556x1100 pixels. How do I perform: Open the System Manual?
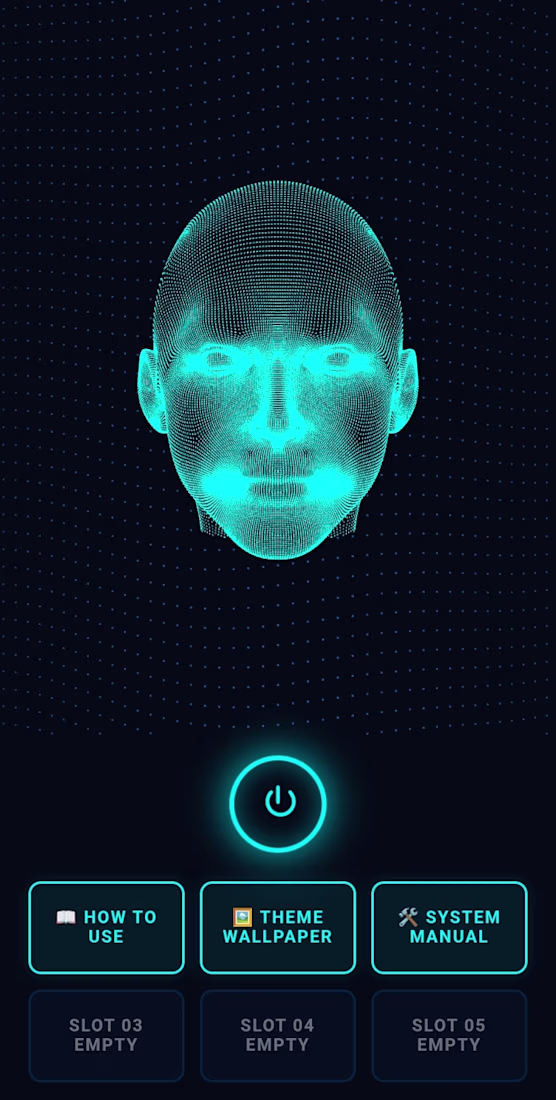449,927
